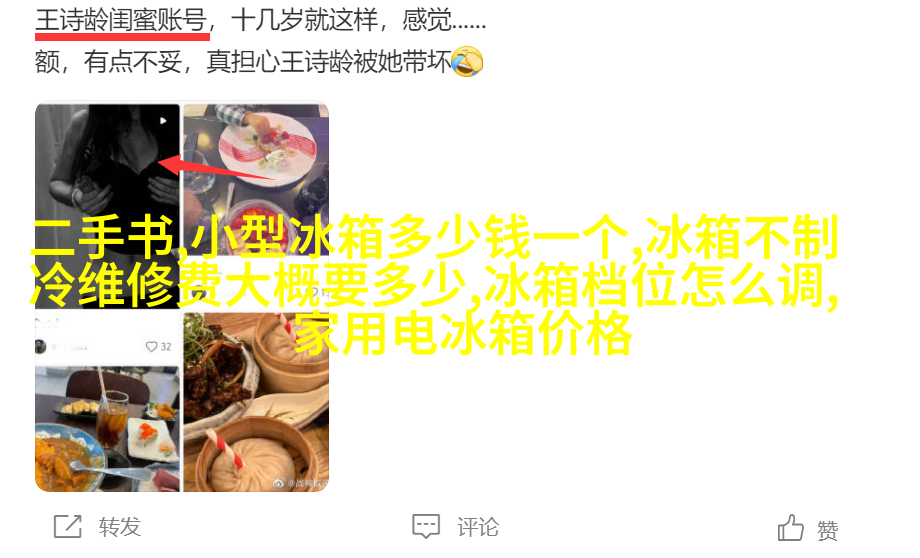Open the 评论 comment section
Screen dimensions: 920x558
tap(455, 527)
